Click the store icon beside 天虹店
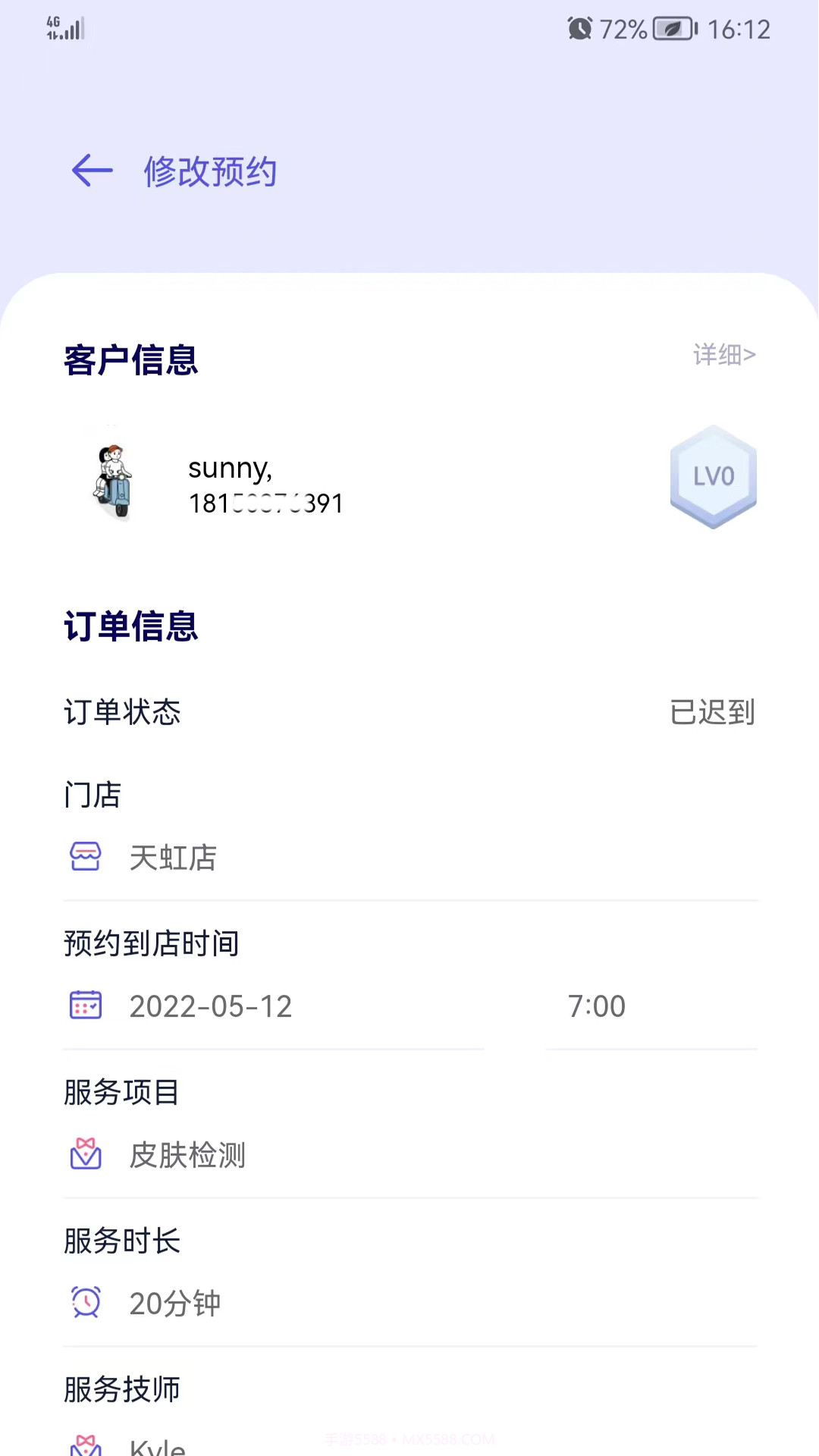 pyautogui.click(x=86, y=857)
